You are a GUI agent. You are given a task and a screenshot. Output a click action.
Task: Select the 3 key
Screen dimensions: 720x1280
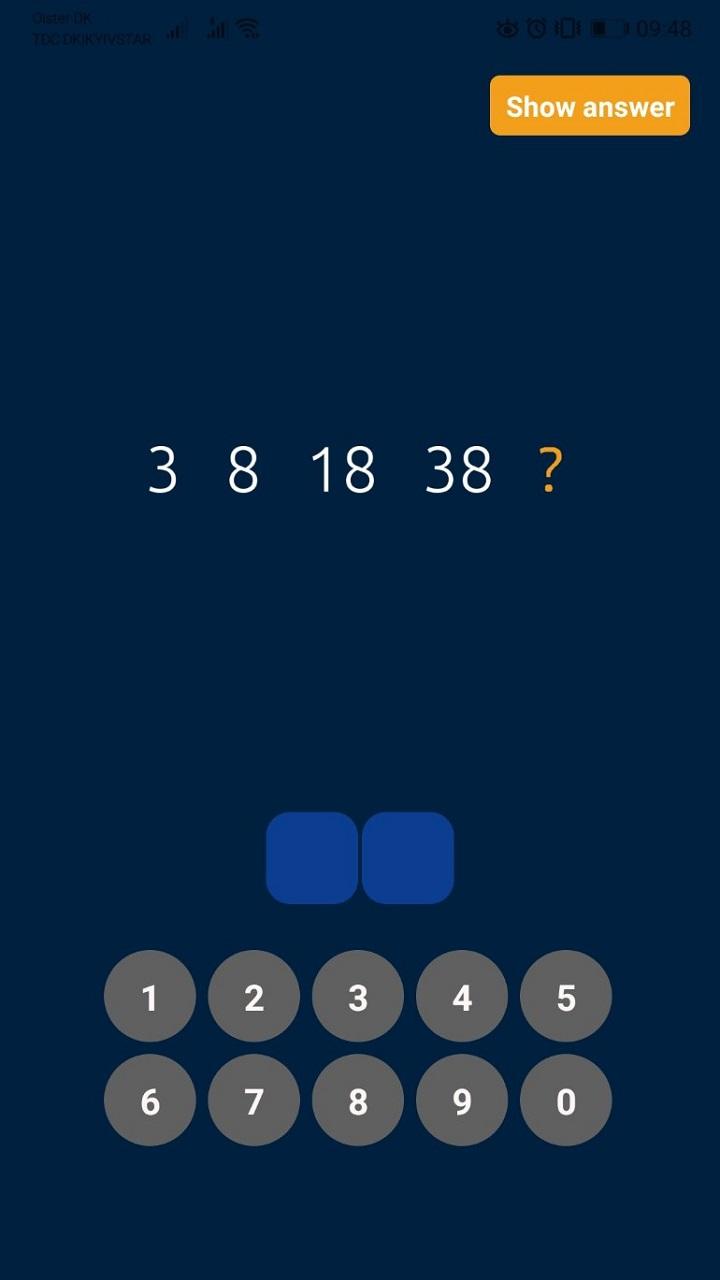coord(358,996)
